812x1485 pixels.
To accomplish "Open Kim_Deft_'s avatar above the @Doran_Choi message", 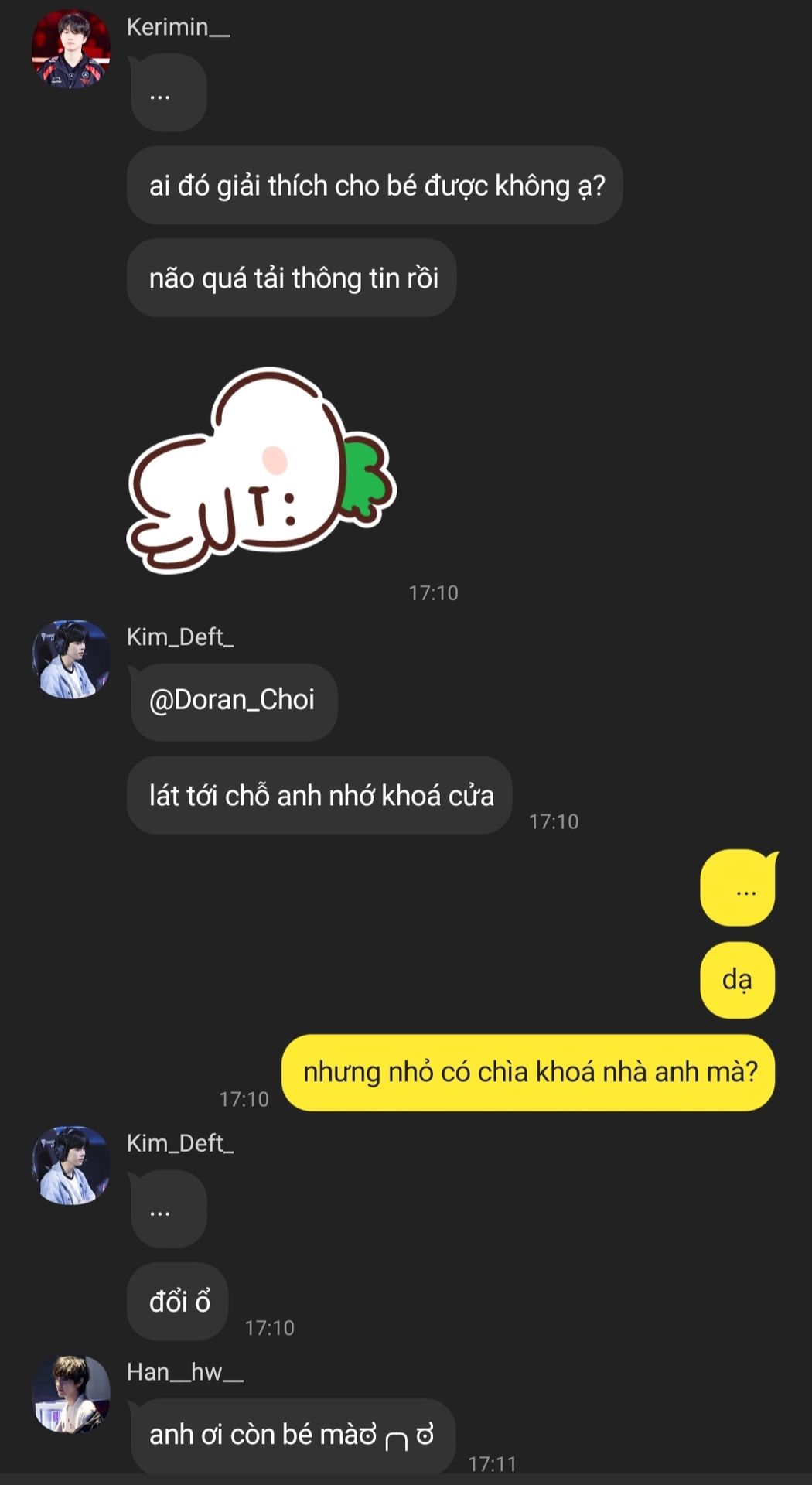I will [70, 659].
